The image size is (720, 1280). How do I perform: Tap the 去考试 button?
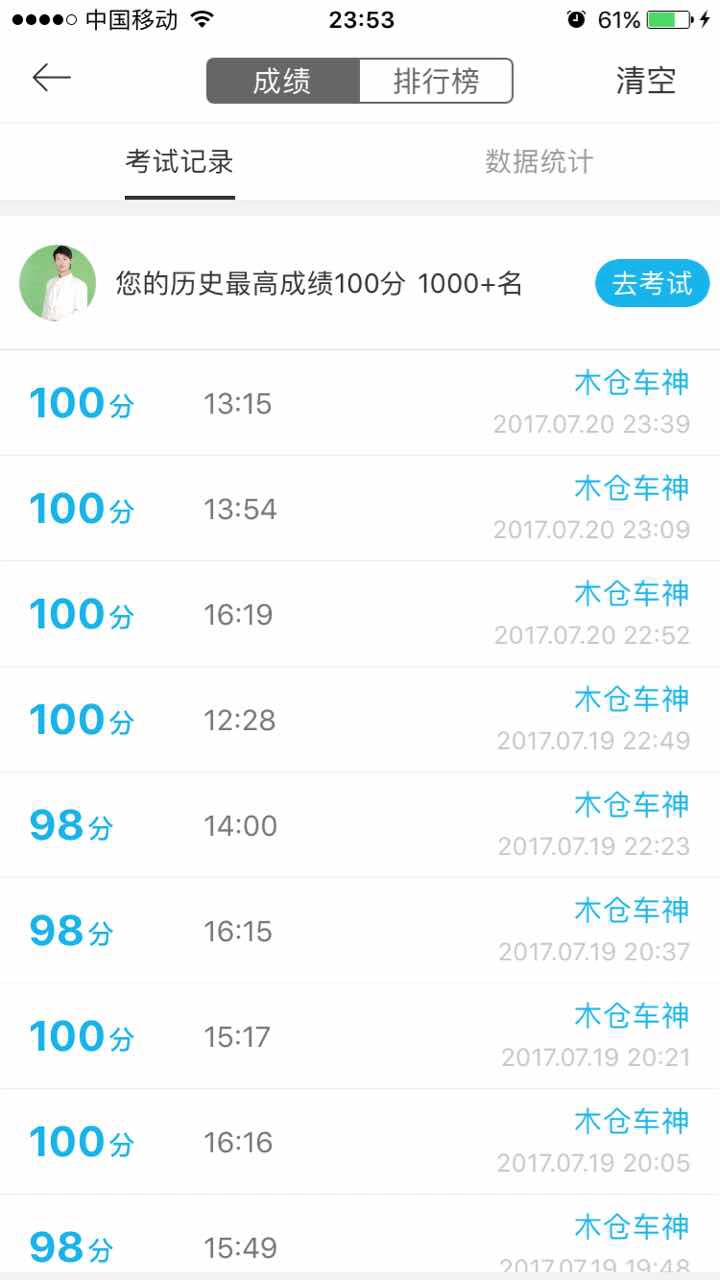(x=652, y=284)
